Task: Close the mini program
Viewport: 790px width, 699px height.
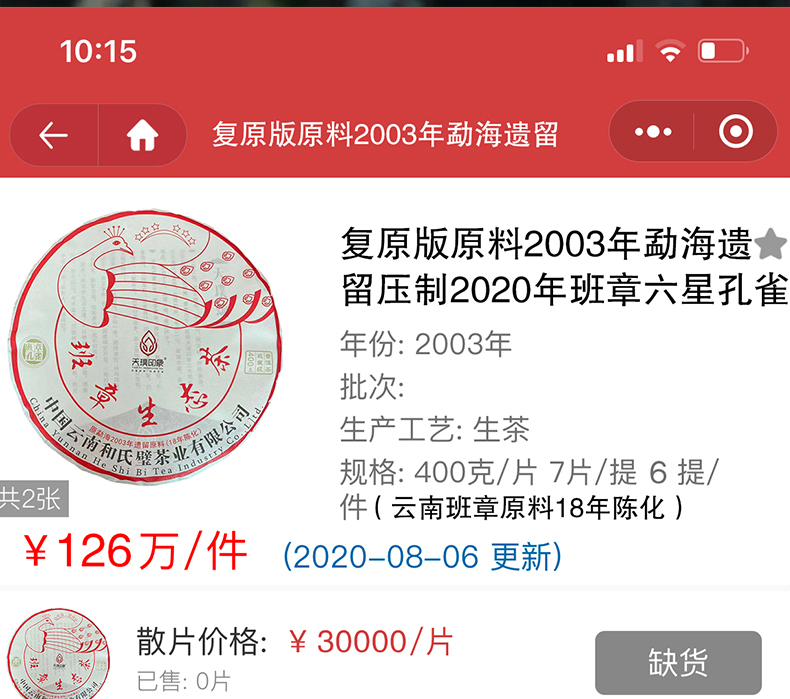Action: pyautogui.click(x=736, y=132)
